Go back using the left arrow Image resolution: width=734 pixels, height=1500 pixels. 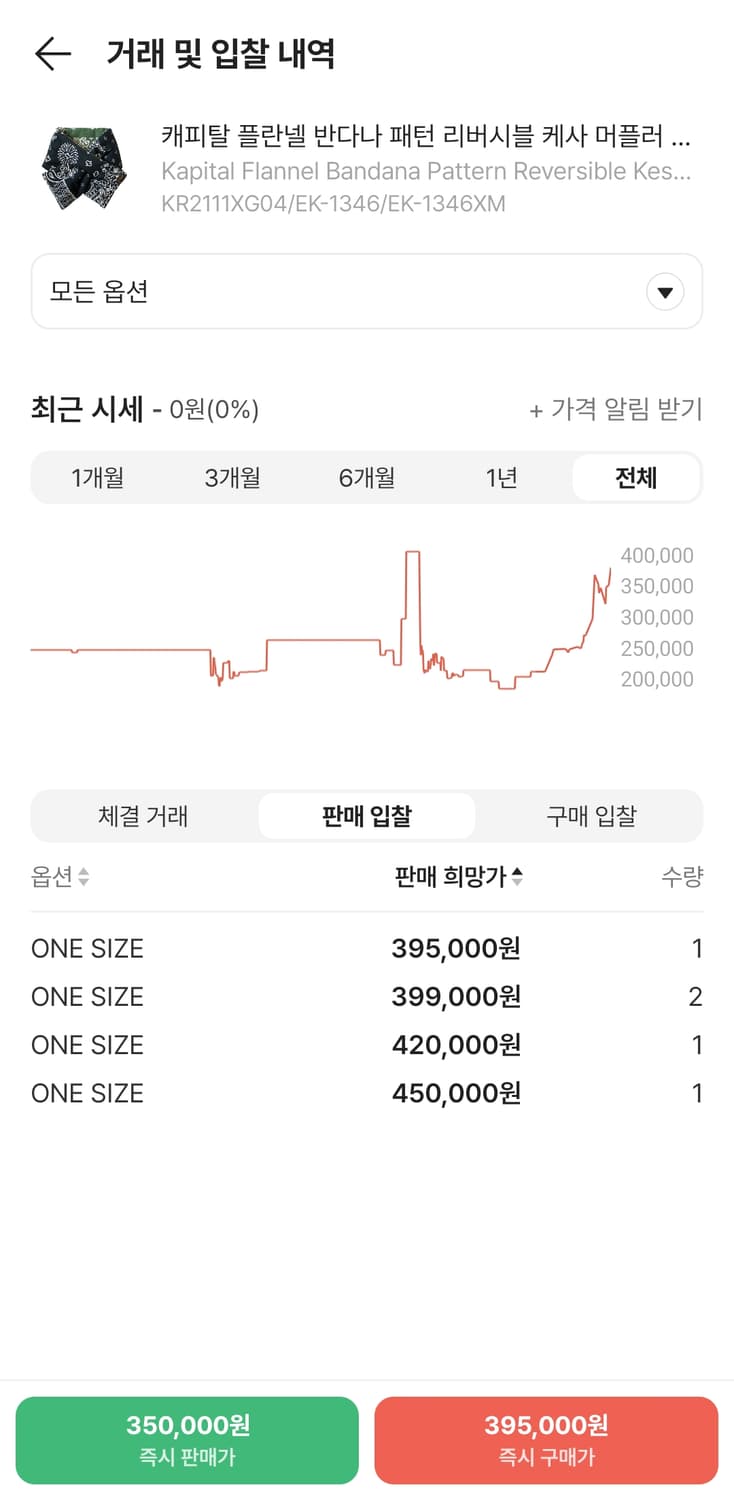52,54
